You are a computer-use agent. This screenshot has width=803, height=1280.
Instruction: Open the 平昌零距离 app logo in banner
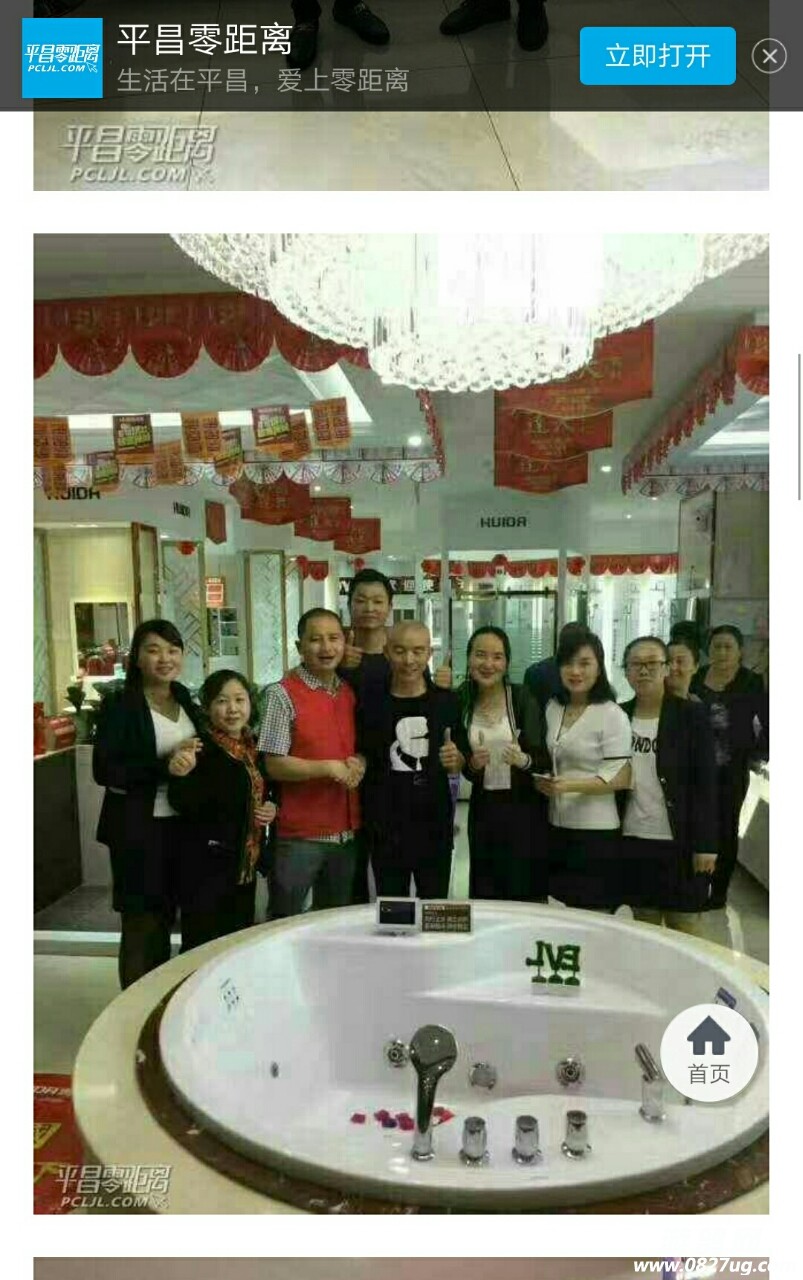(62, 57)
